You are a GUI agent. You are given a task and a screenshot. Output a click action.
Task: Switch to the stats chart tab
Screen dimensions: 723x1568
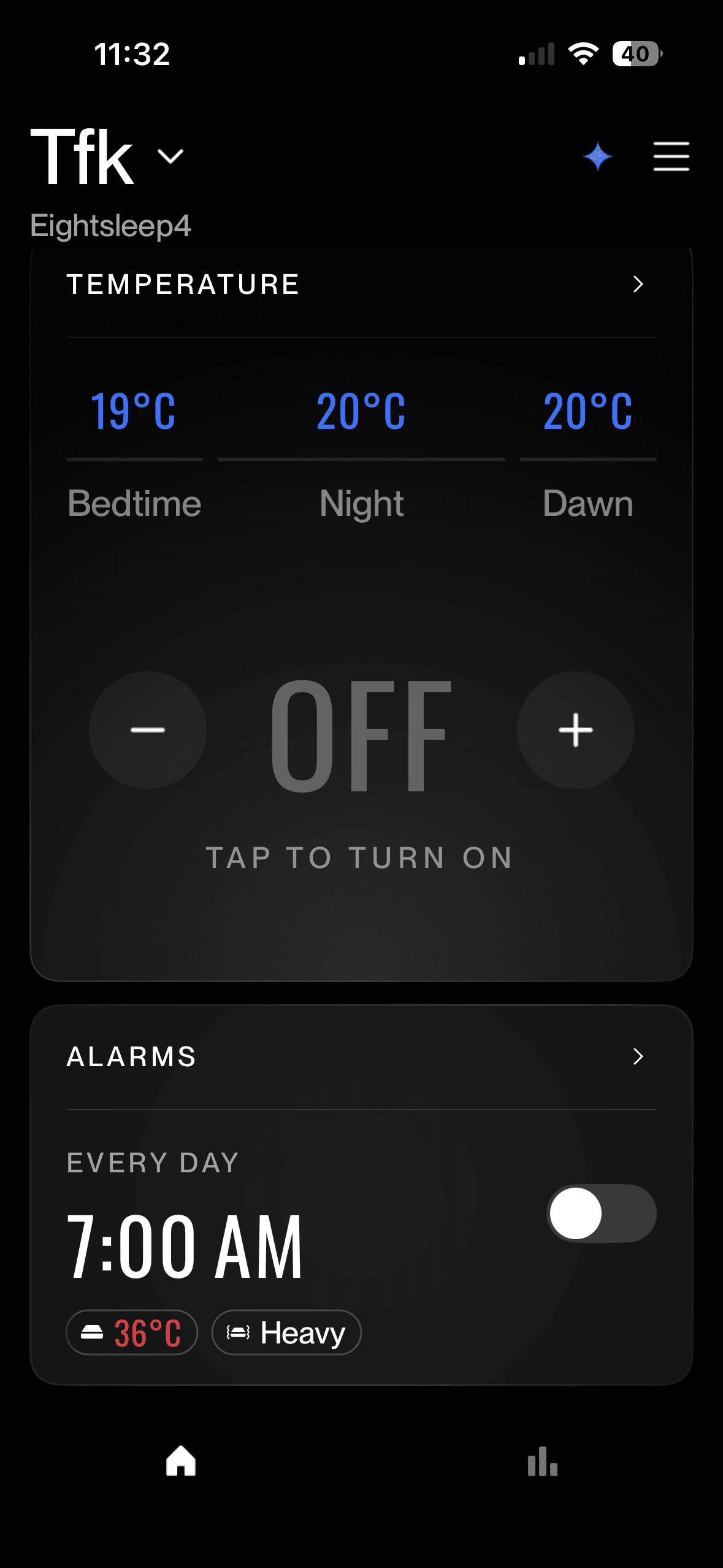[x=543, y=1461]
